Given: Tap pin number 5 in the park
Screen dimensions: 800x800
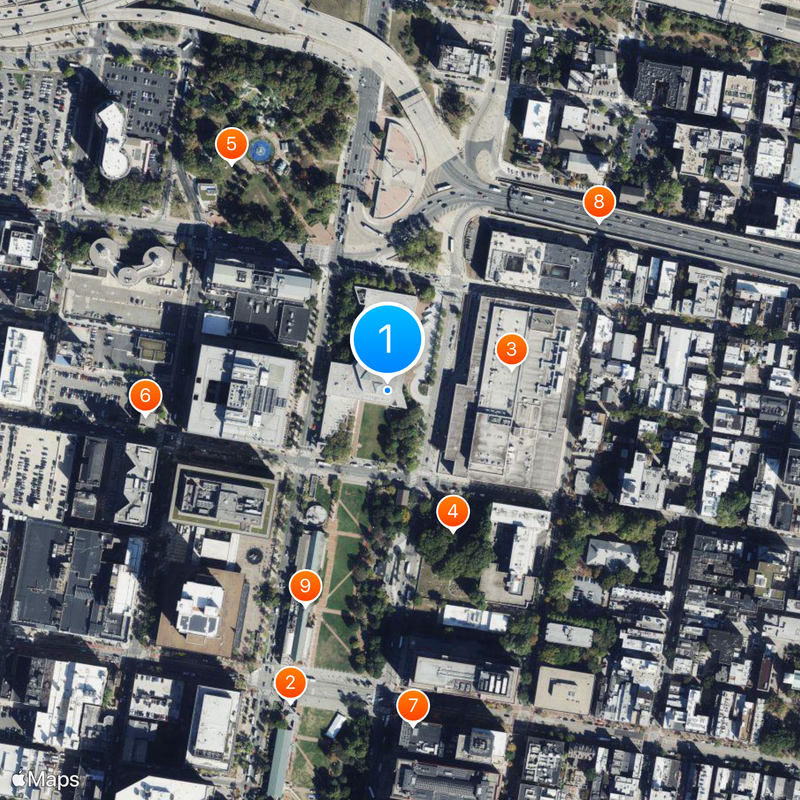Looking at the screenshot, I should tap(231, 144).
